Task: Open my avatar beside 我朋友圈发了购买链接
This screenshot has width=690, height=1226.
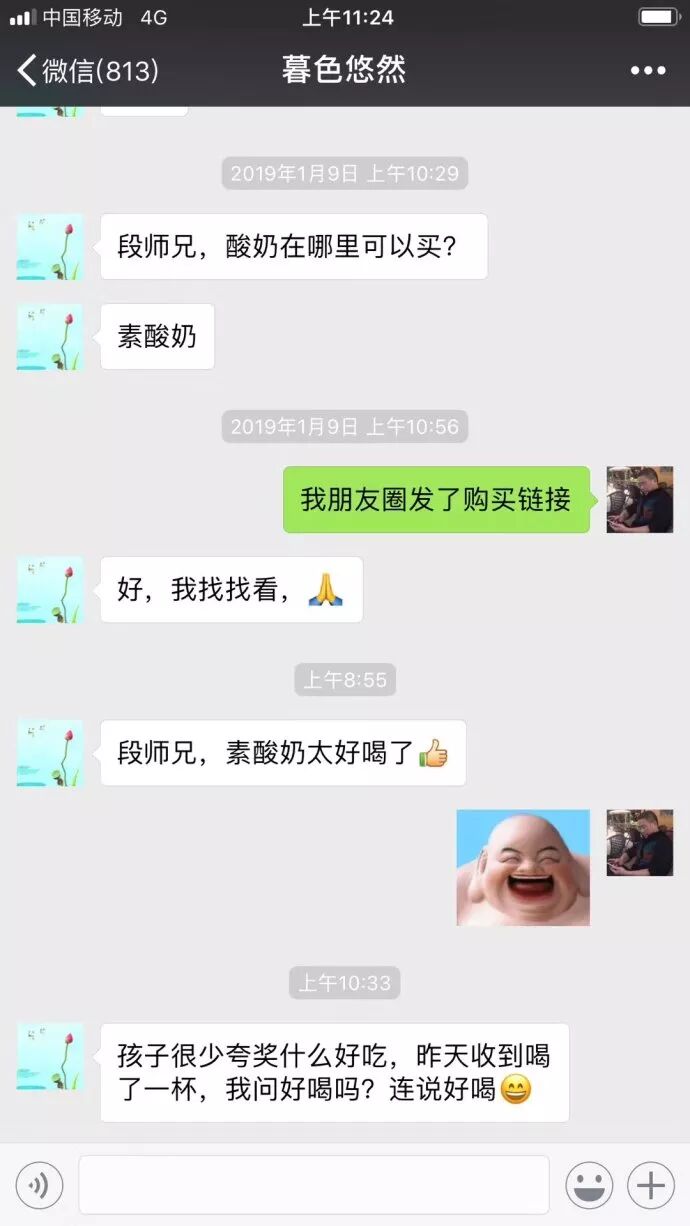Action: click(640, 499)
